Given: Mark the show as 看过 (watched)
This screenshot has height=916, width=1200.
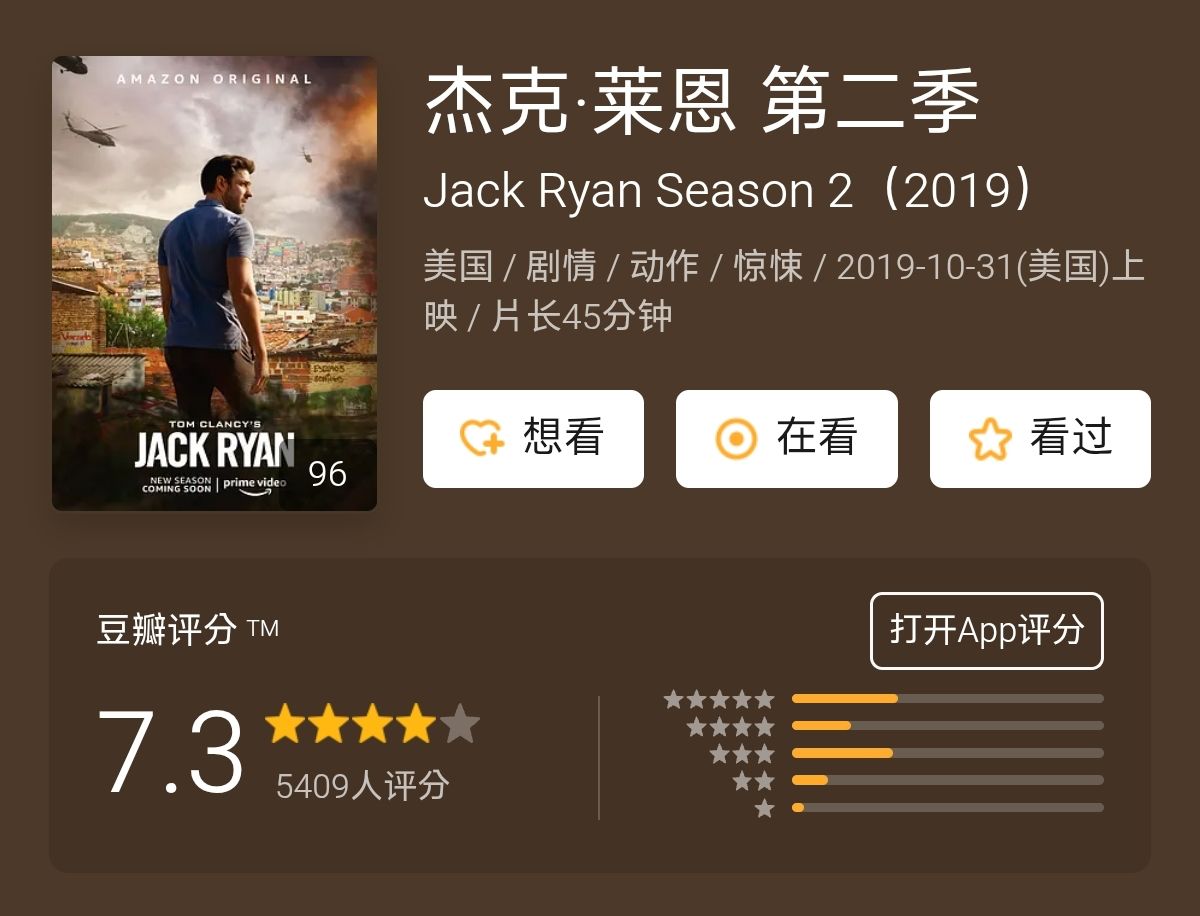Looking at the screenshot, I should tap(1040, 439).
